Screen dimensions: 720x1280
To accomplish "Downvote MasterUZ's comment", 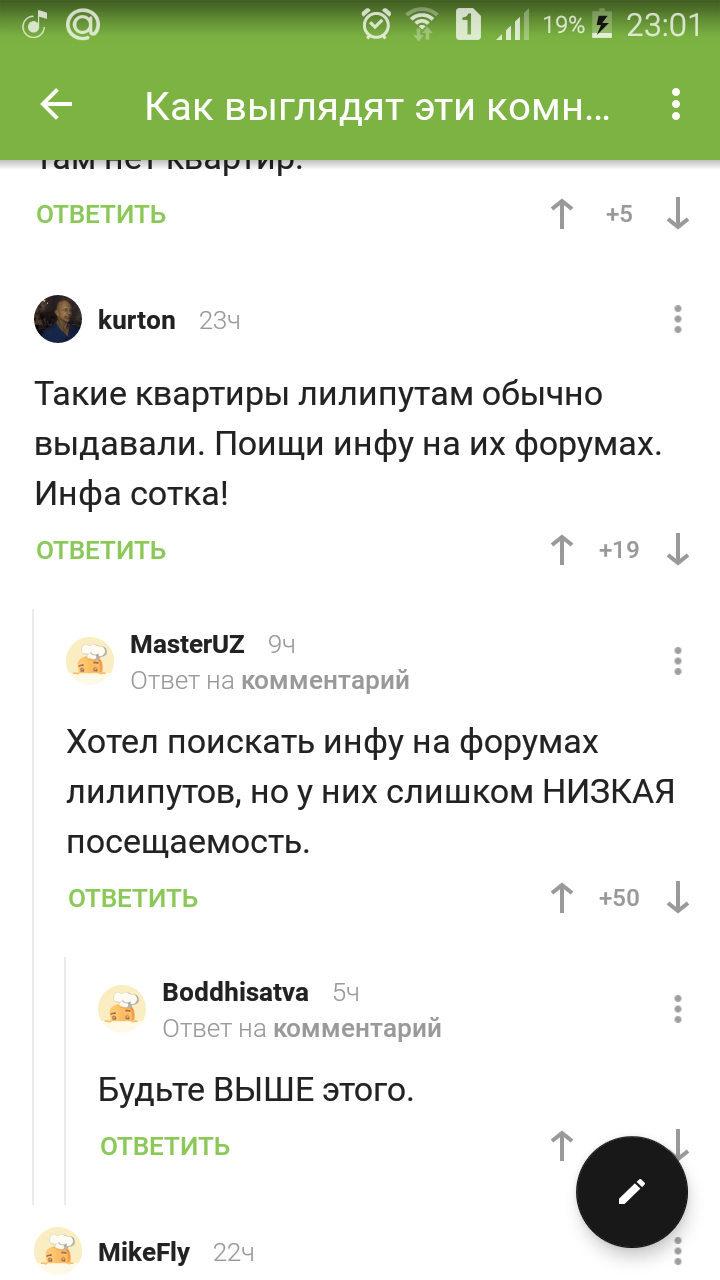I will pyautogui.click(x=678, y=898).
